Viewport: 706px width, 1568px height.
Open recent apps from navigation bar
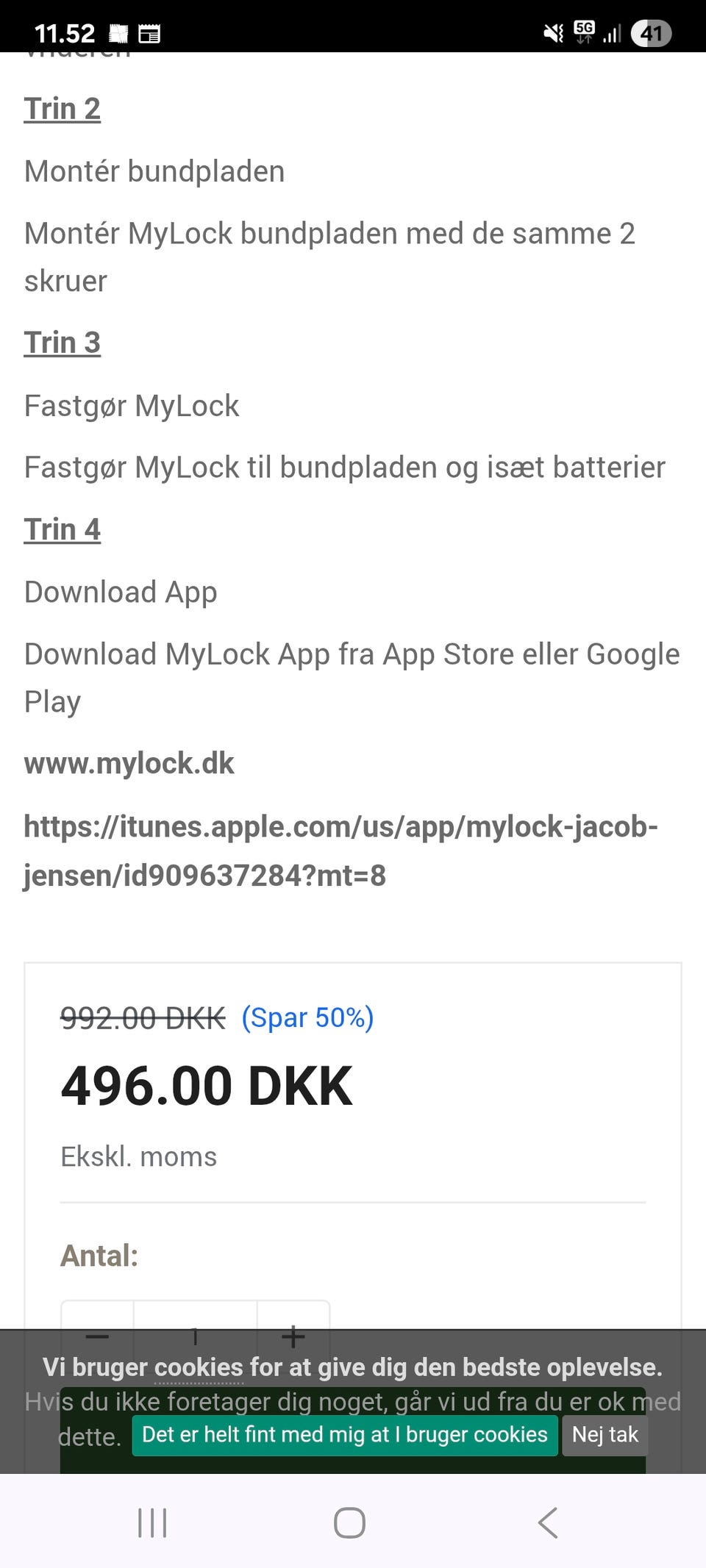[152, 1522]
